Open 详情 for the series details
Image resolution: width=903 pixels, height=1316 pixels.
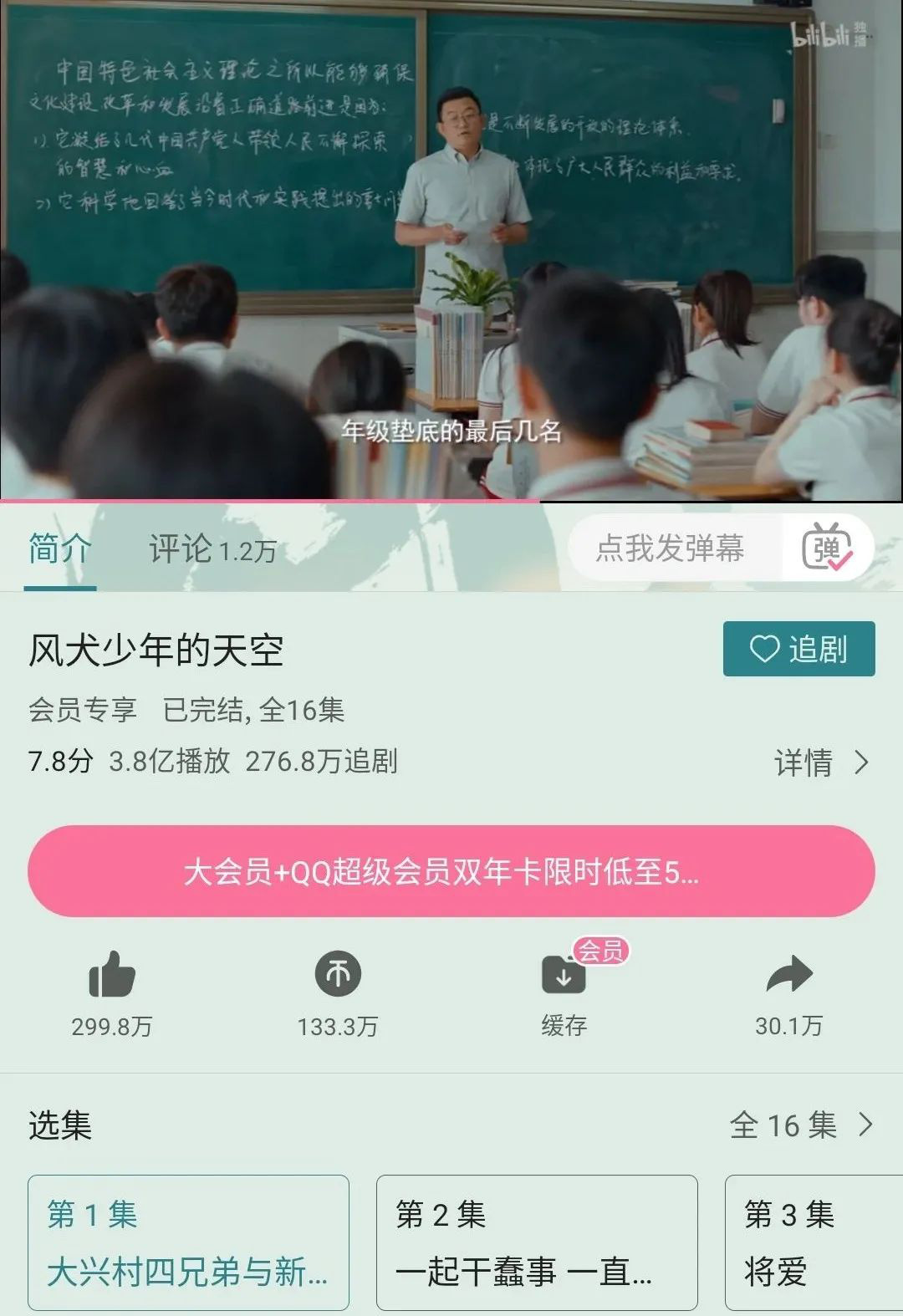pyautogui.click(x=821, y=763)
